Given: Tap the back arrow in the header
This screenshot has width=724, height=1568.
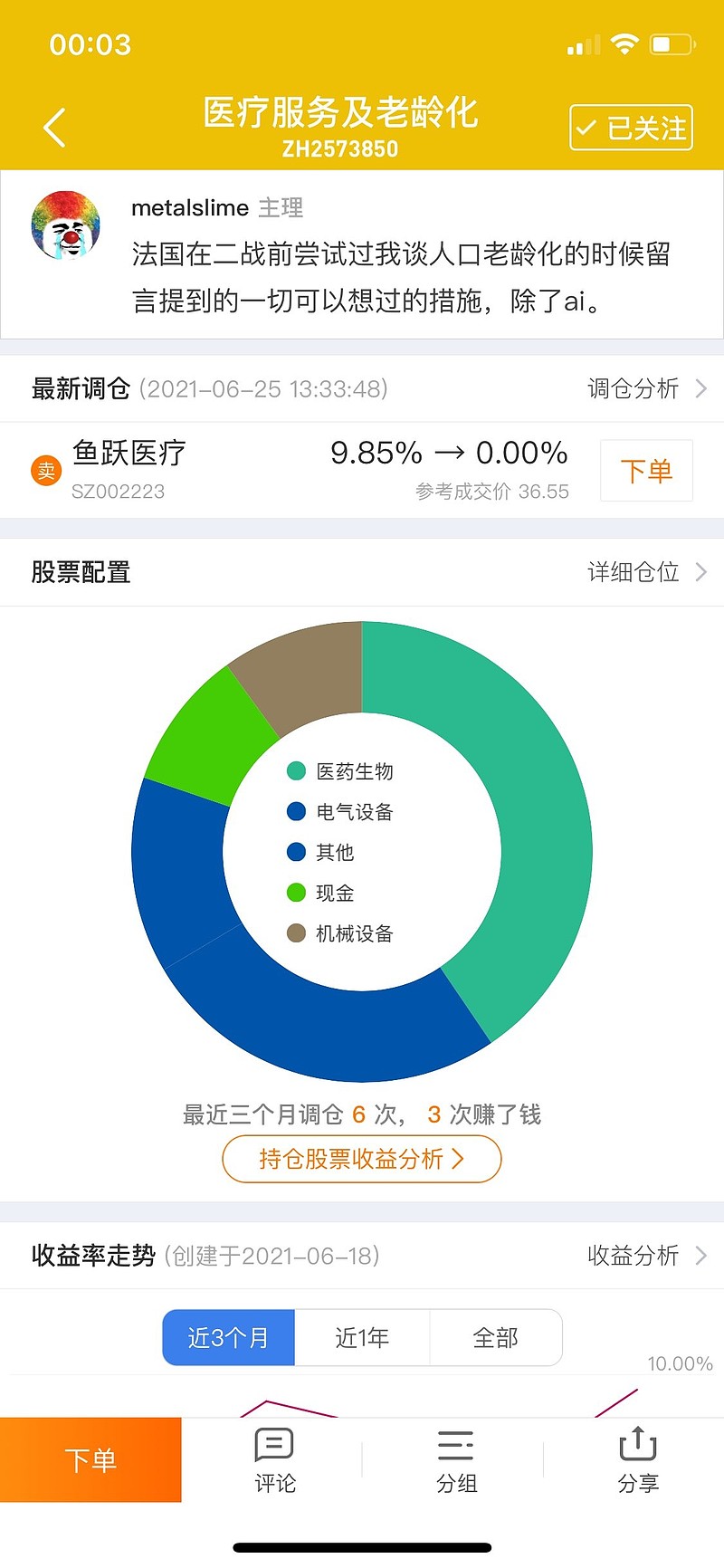Looking at the screenshot, I should (x=54, y=126).
